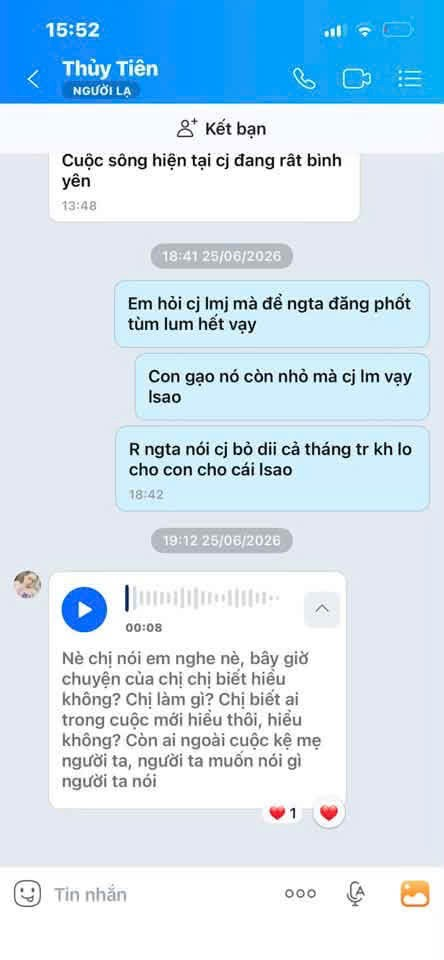Viewport: 444px width, 960px height.
Task: View the heart reaction count
Action: 283,813
